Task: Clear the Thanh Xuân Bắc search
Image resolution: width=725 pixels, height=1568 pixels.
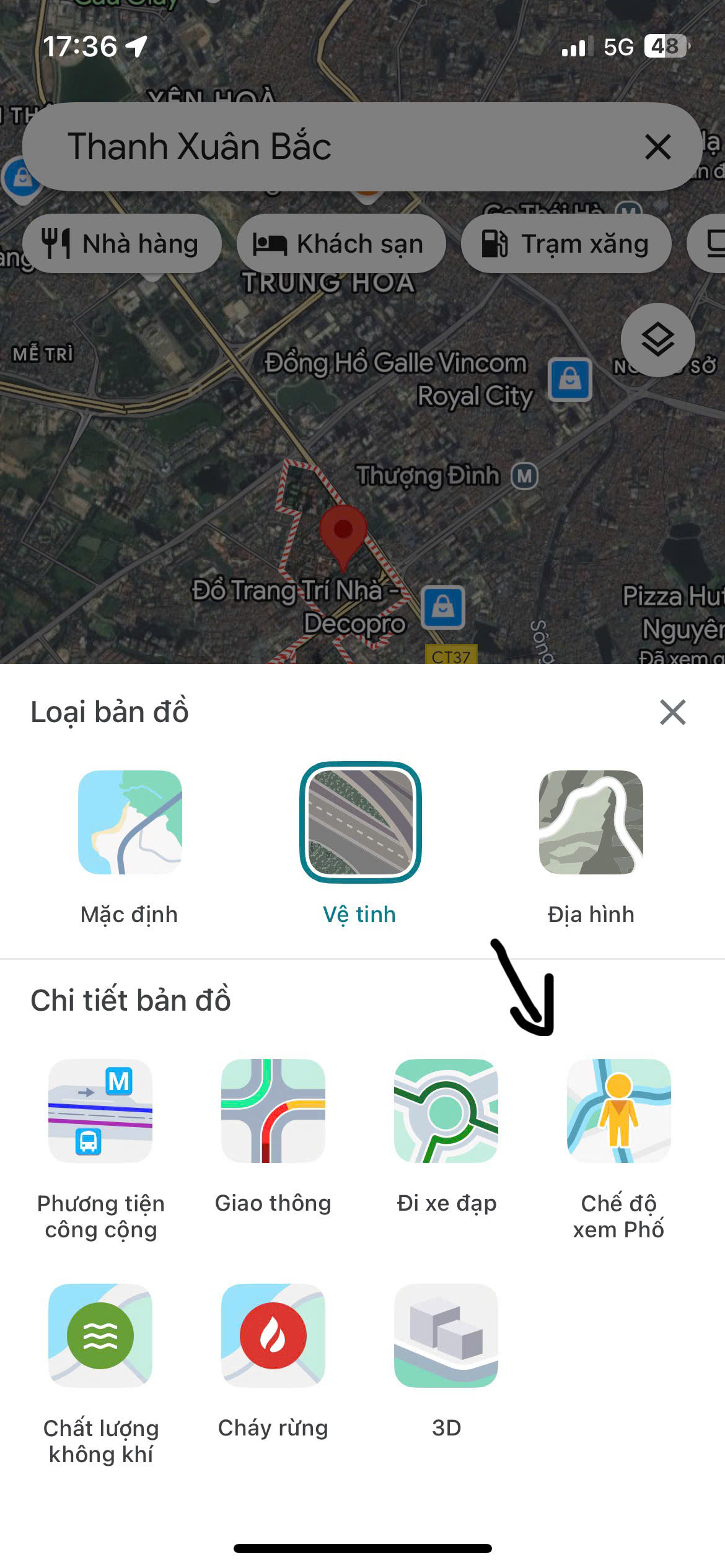Action: coord(657,147)
